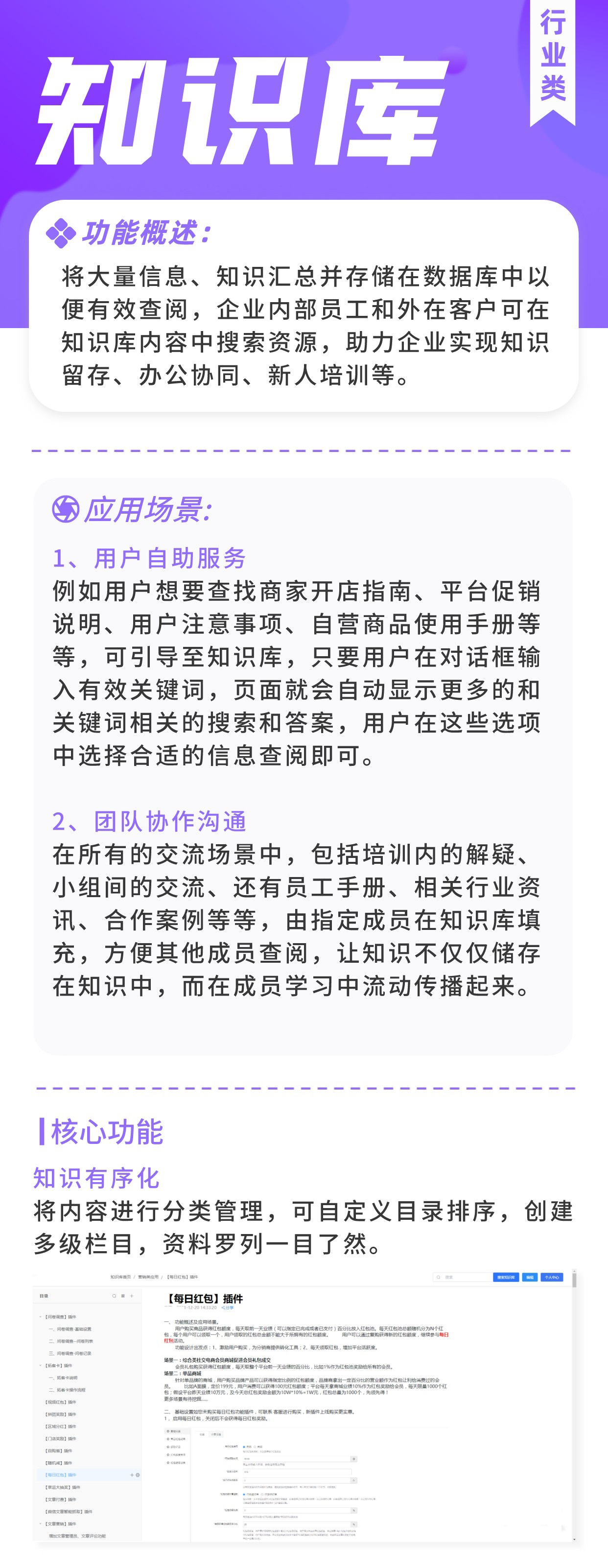The width and height of the screenshot is (608, 1568).
Task: Click the blue 搜索知识库 button
Action: pos(505,1278)
